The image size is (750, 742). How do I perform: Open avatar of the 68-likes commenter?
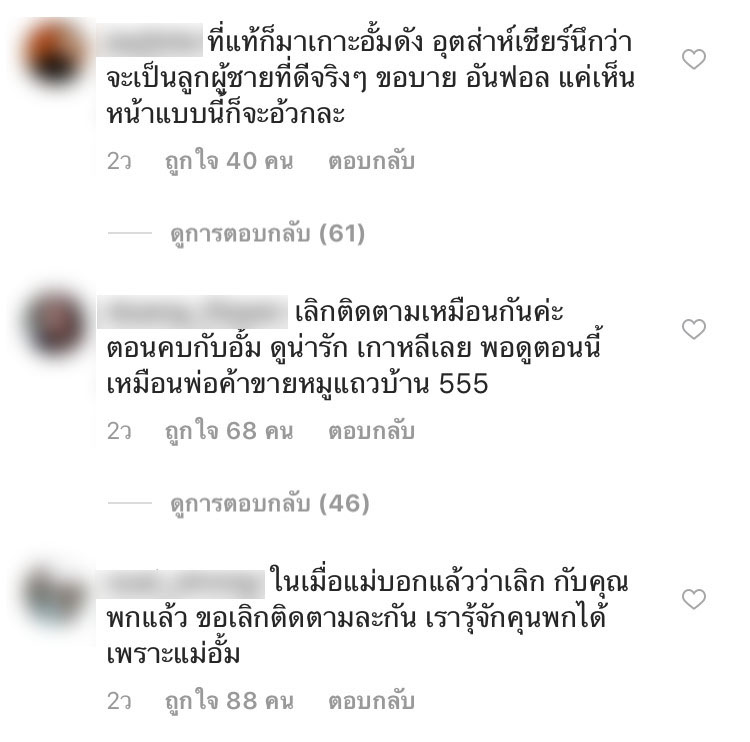pos(55,325)
